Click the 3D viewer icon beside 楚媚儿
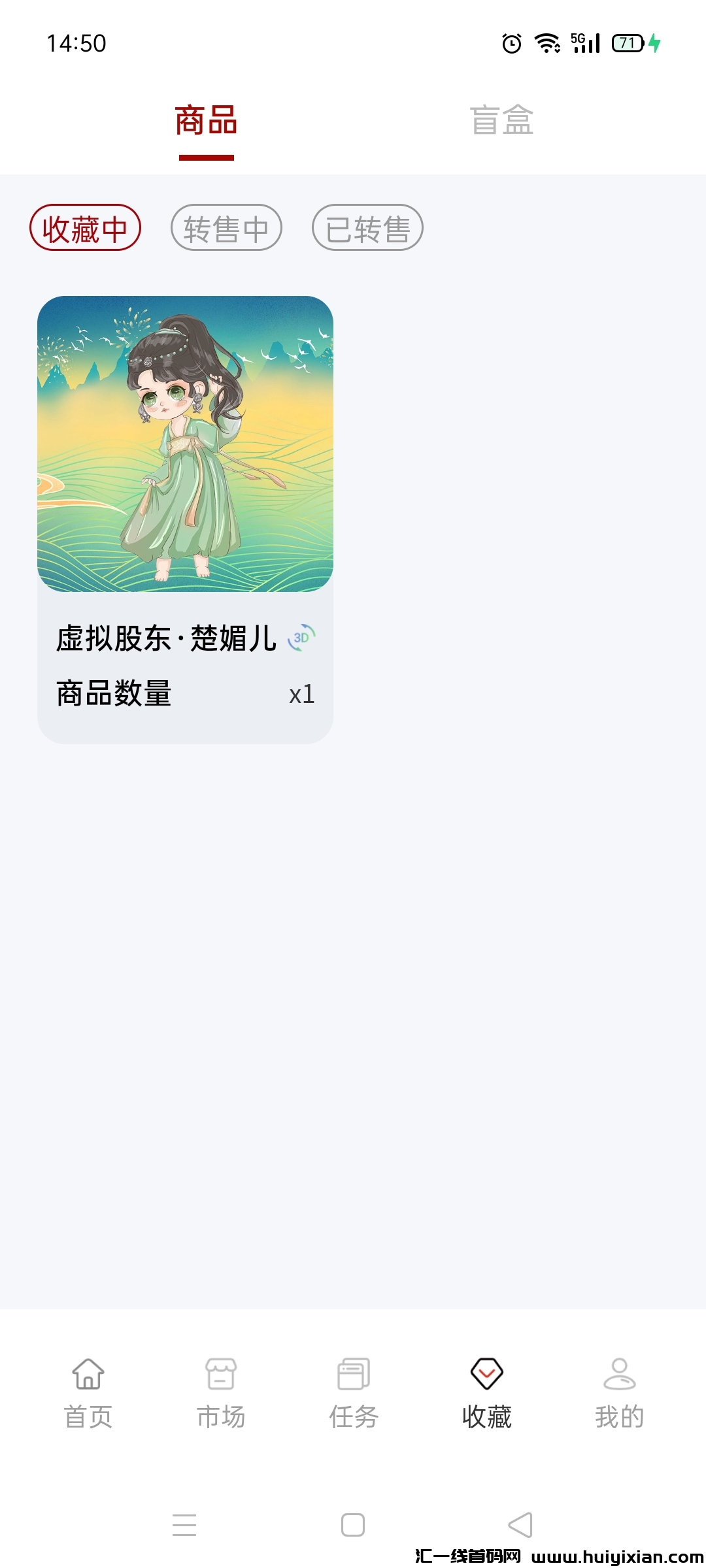The width and height of the screenshot is (706, 1568). [302, 637]
